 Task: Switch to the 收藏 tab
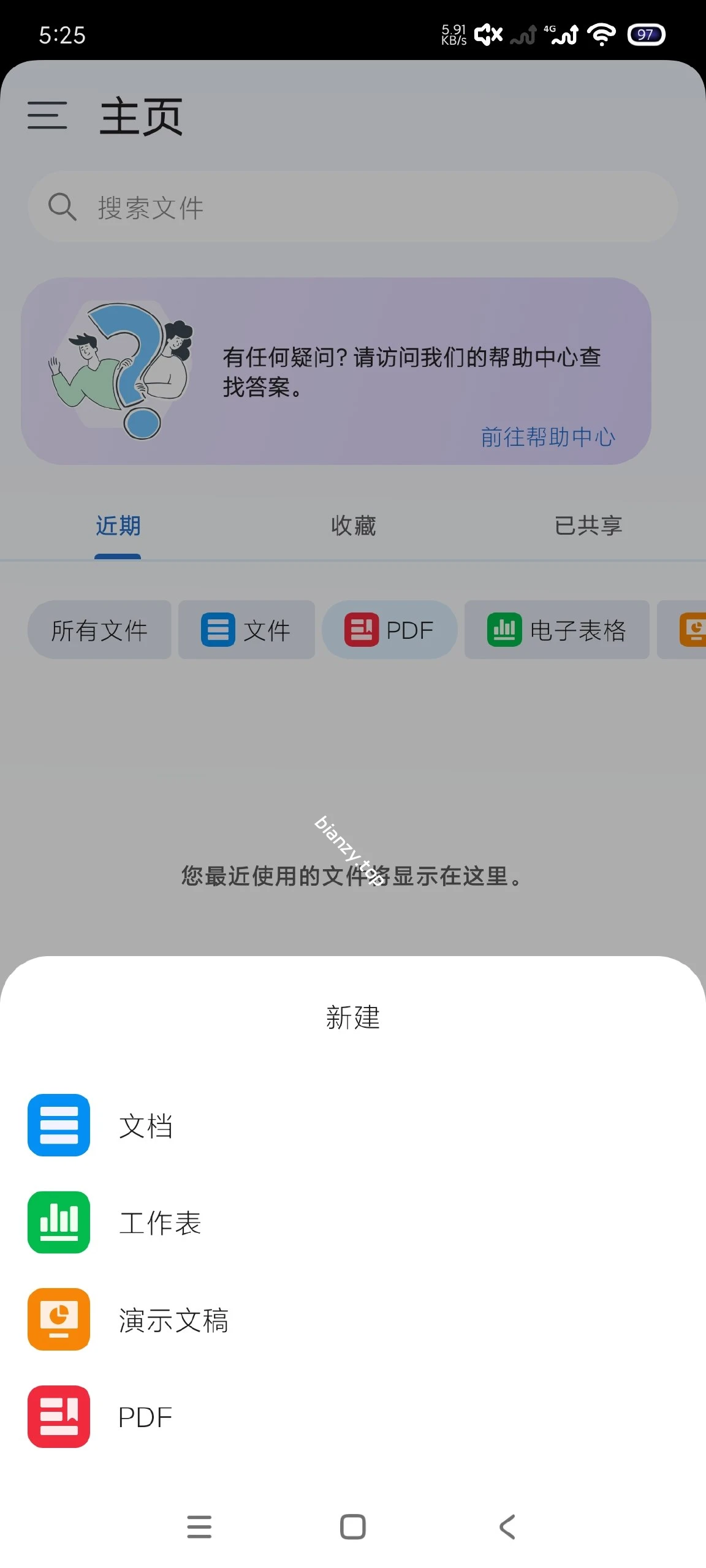click(x=352, y=526)
